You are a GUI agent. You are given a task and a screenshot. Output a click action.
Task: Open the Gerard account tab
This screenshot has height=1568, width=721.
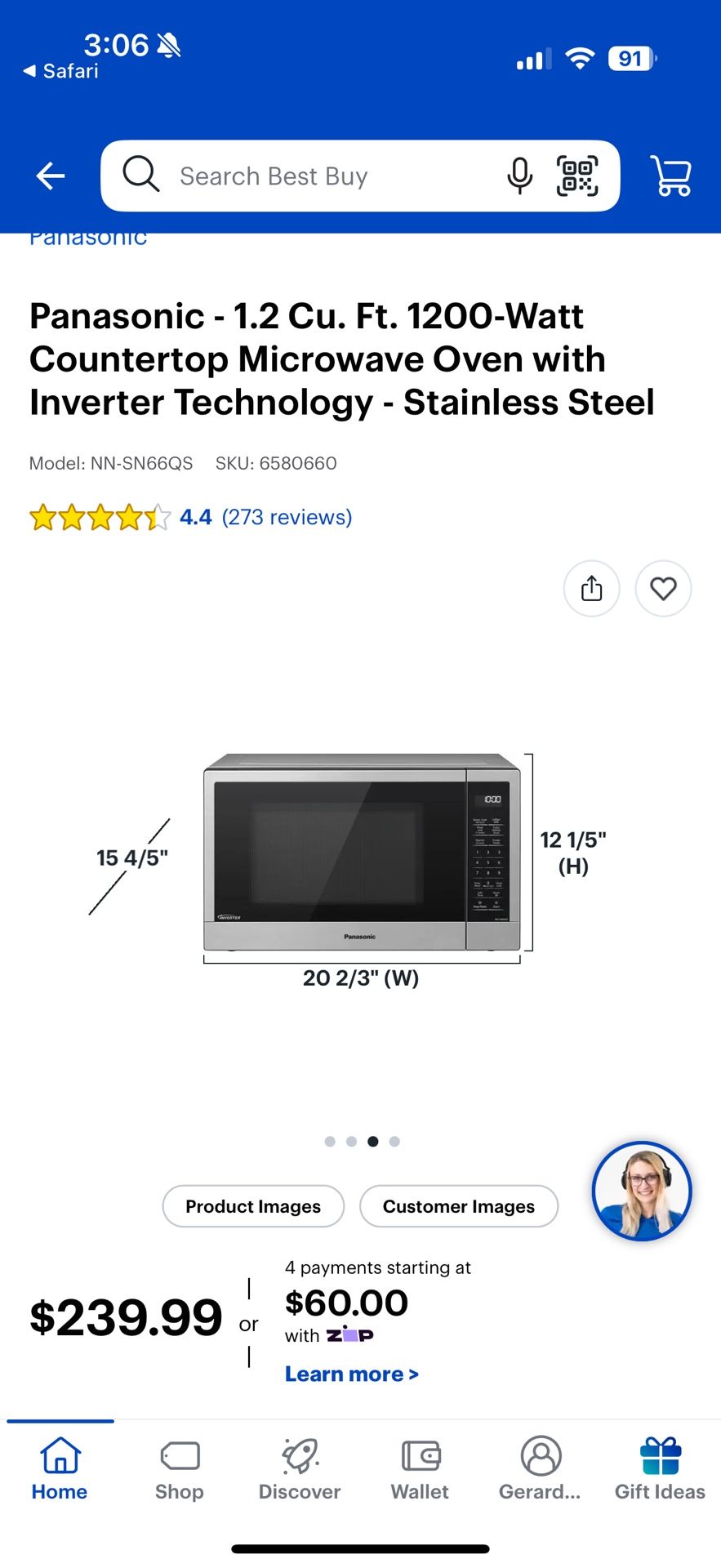[x=540, y=1469]
